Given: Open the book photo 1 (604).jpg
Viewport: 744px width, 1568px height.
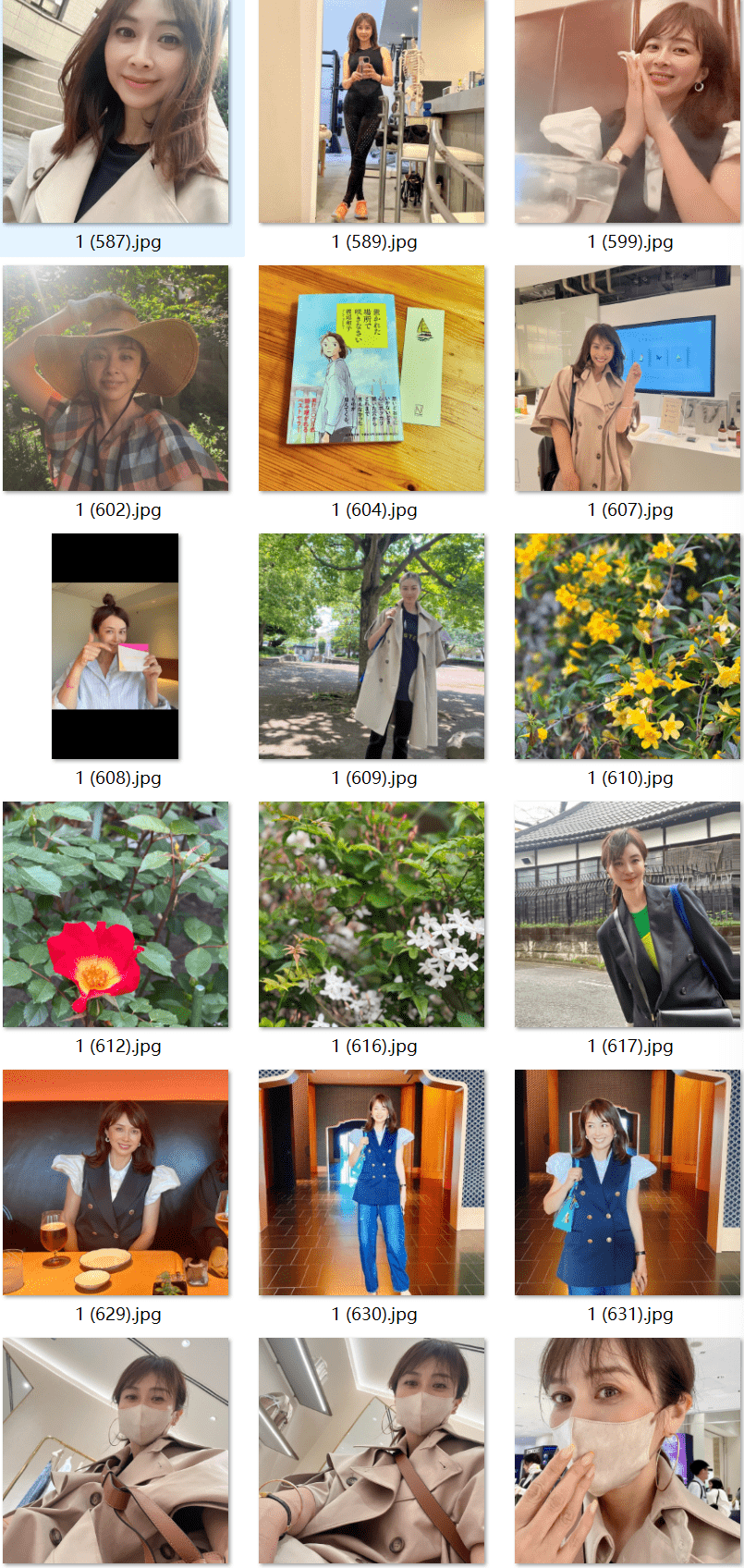Looking at the screenshot, I should click(x=372, y=378).
